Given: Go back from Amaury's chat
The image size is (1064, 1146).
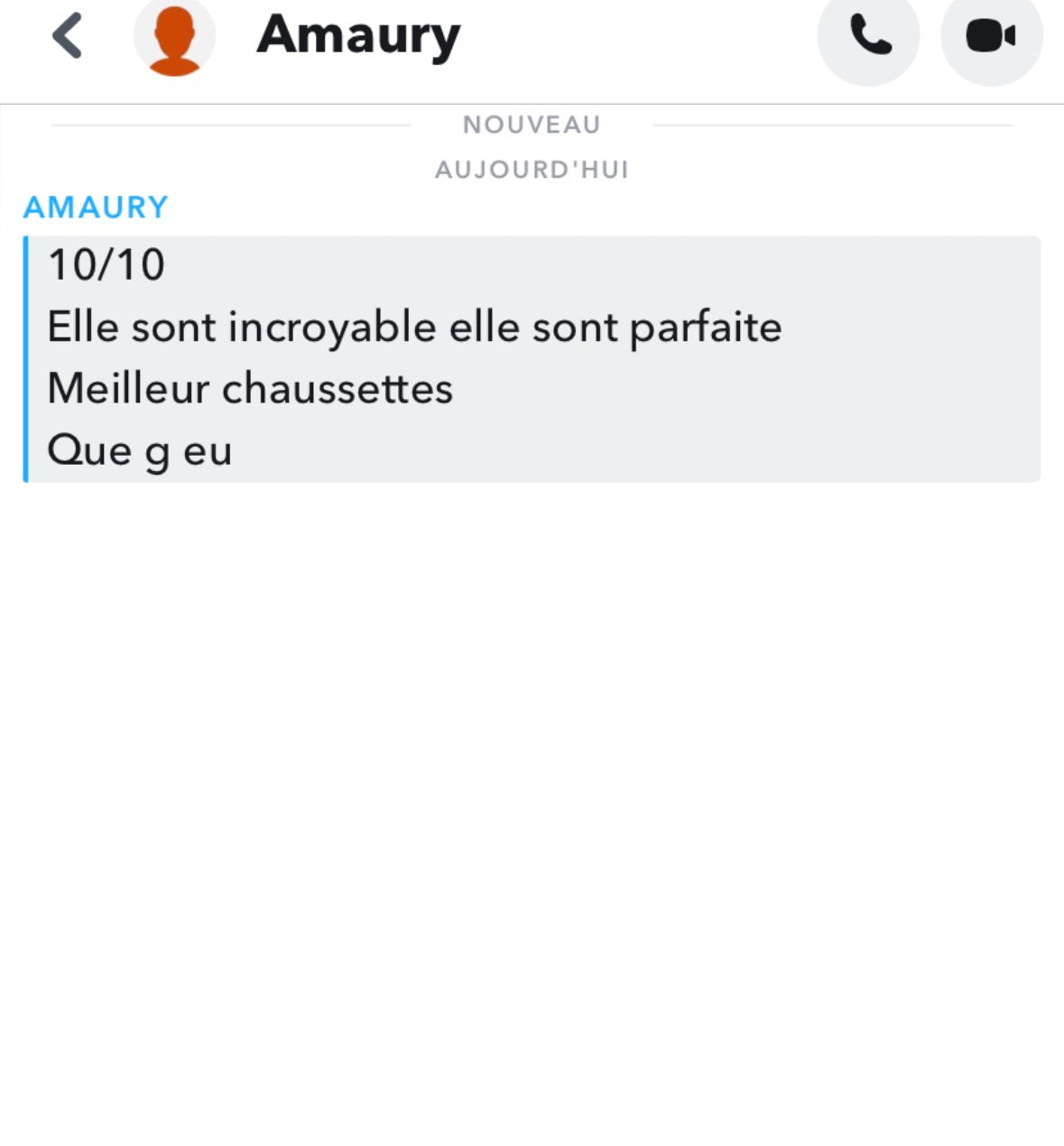Looking at the screenshot, I should pos(68,36).
